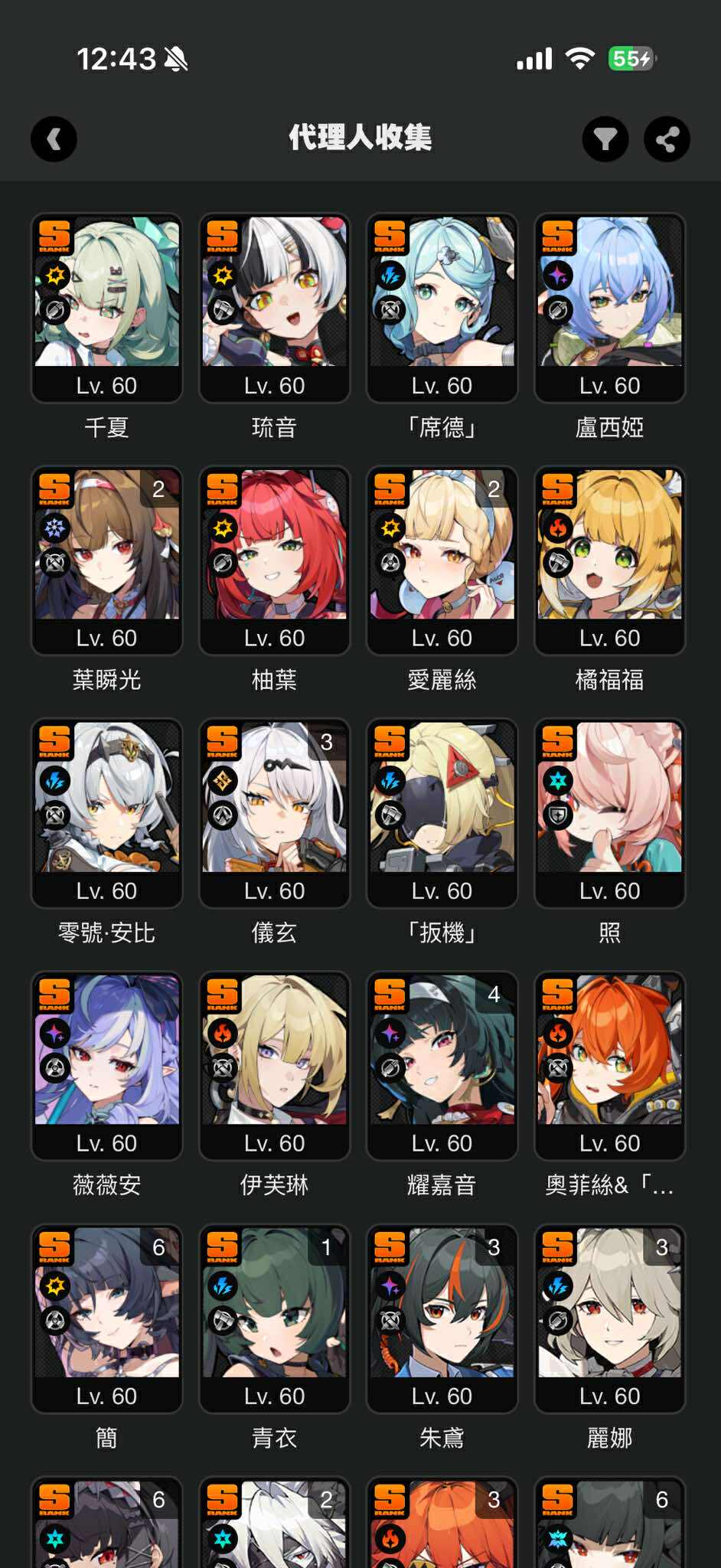Open agent card 薇薇安
The width and height of the screenshot is (721, 1568).
pos(106,1066)
